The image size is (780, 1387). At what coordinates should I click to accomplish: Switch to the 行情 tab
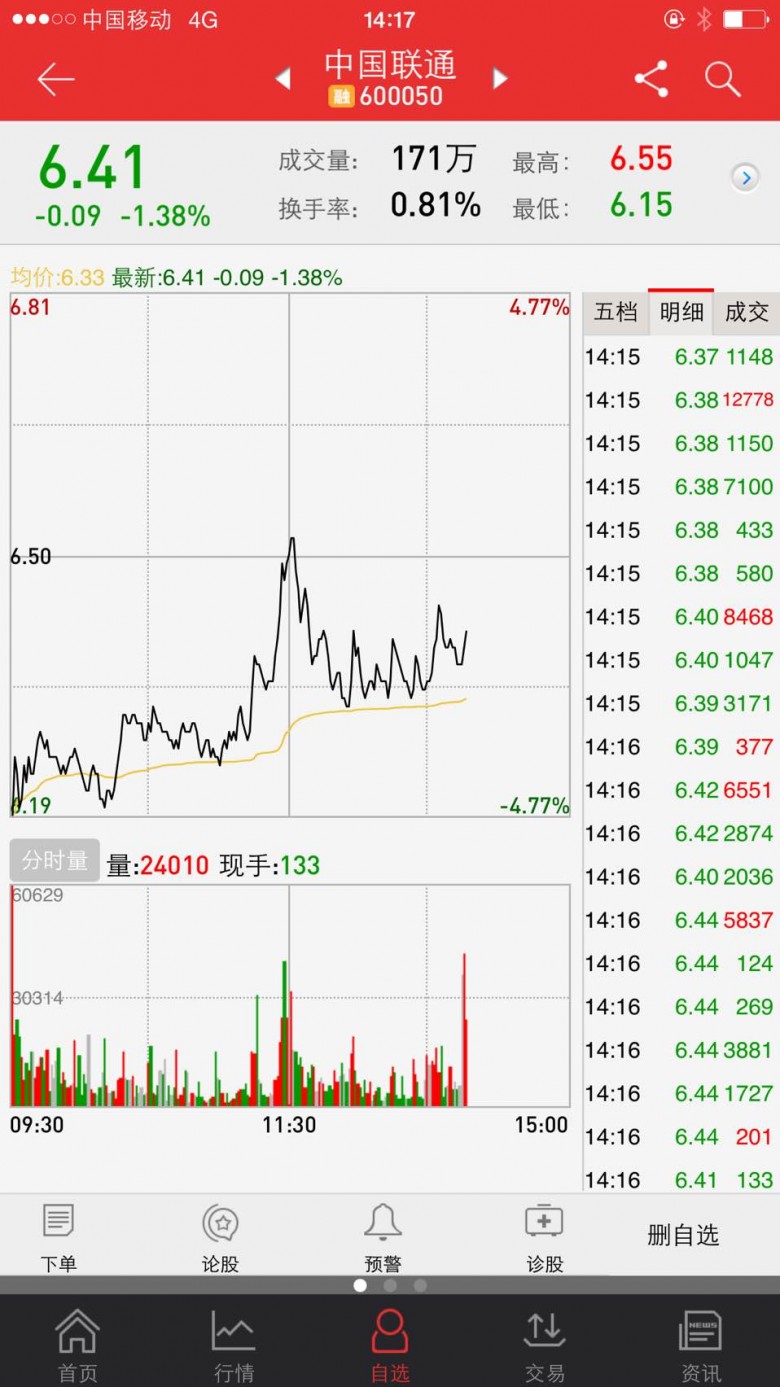tap(233, 1345)
